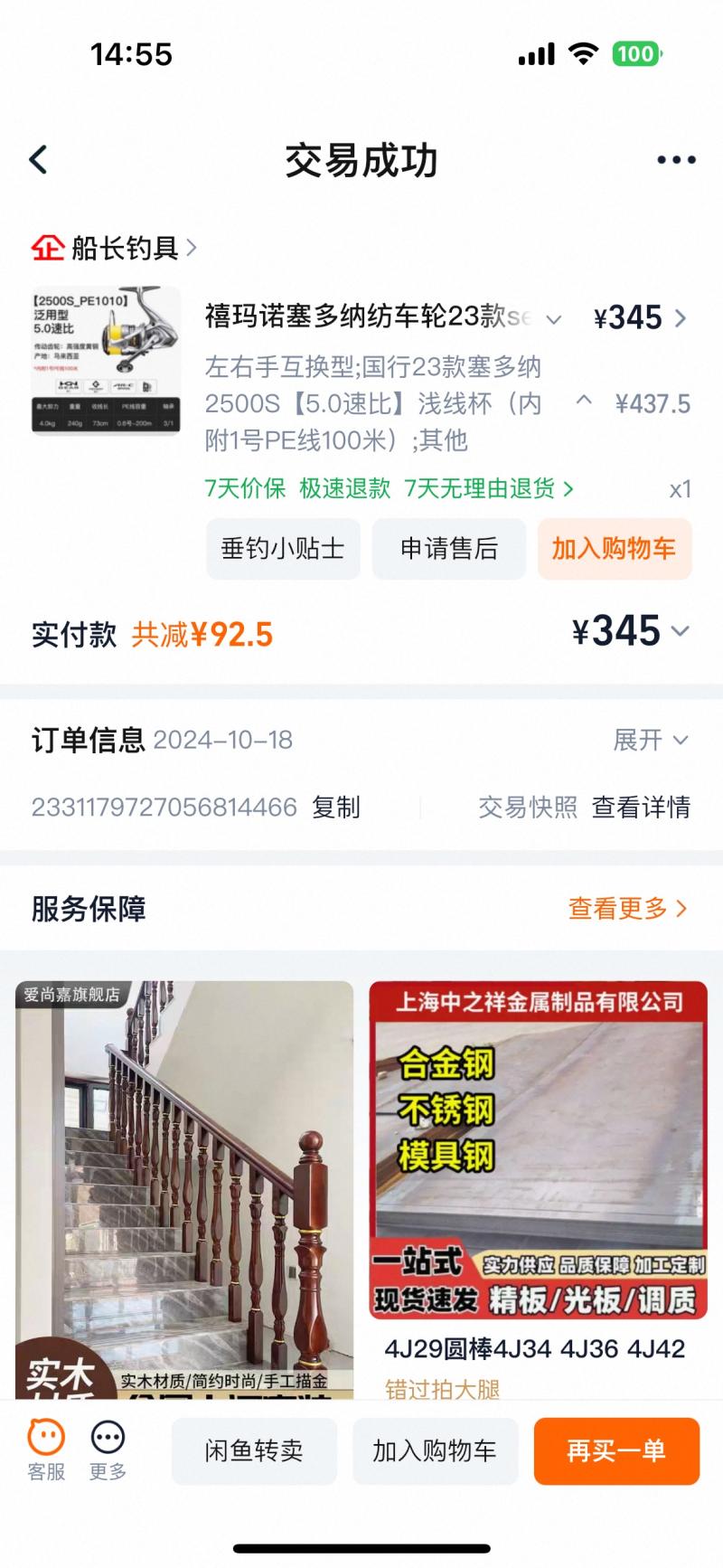The image size is (723, 1568).
Task: Open the fishing reel product thumbnail
Action: coord(106,359)
